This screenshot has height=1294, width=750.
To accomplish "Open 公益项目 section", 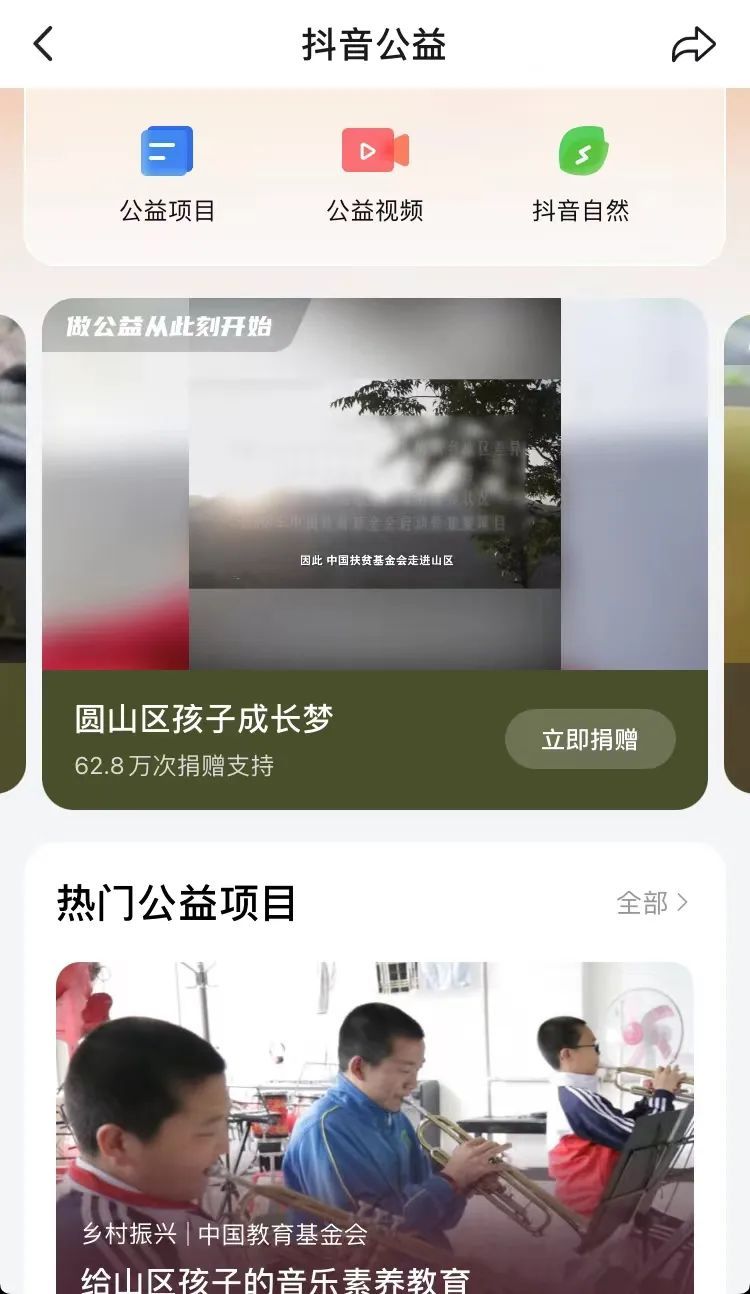I will (x=167, y=173).
